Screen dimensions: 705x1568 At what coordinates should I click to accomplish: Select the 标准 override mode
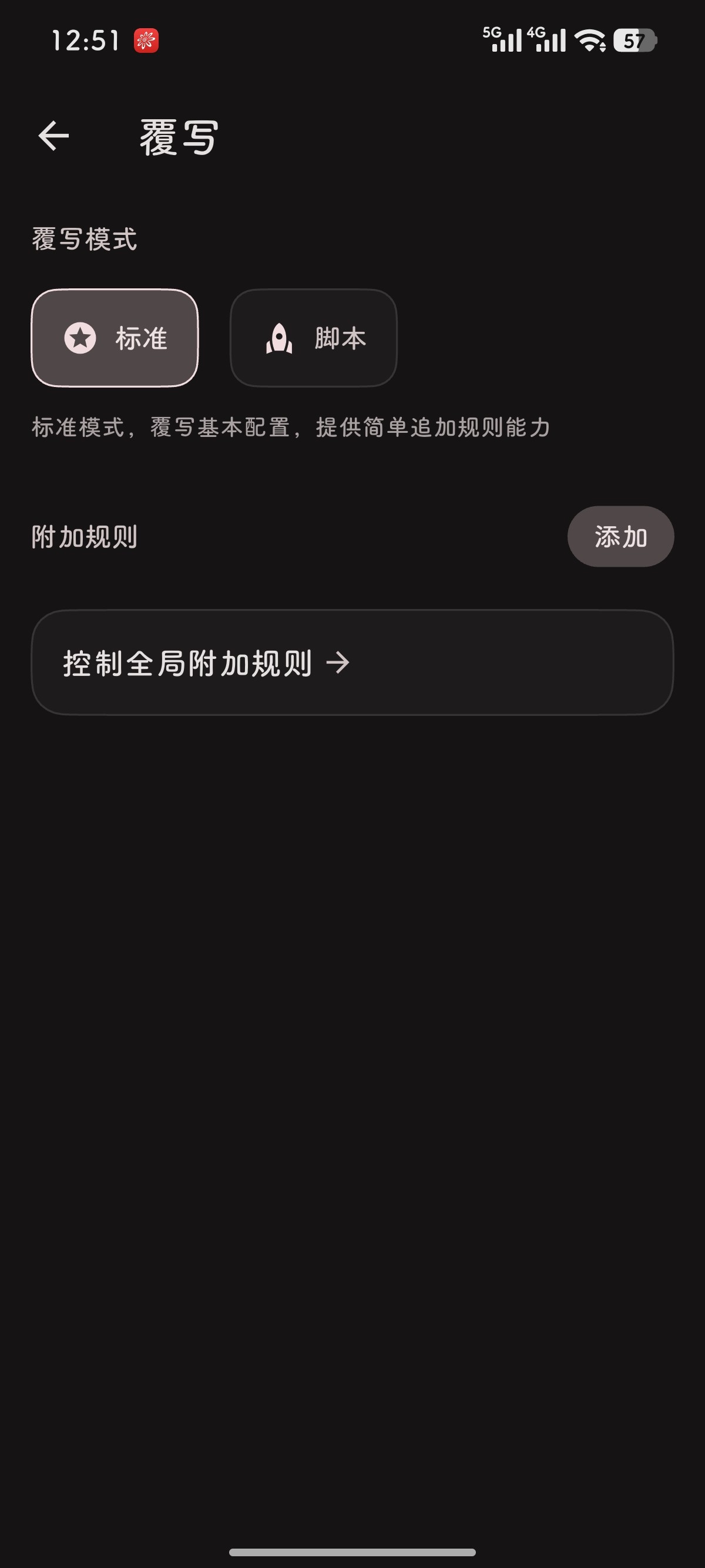click(x=115, y=338)
